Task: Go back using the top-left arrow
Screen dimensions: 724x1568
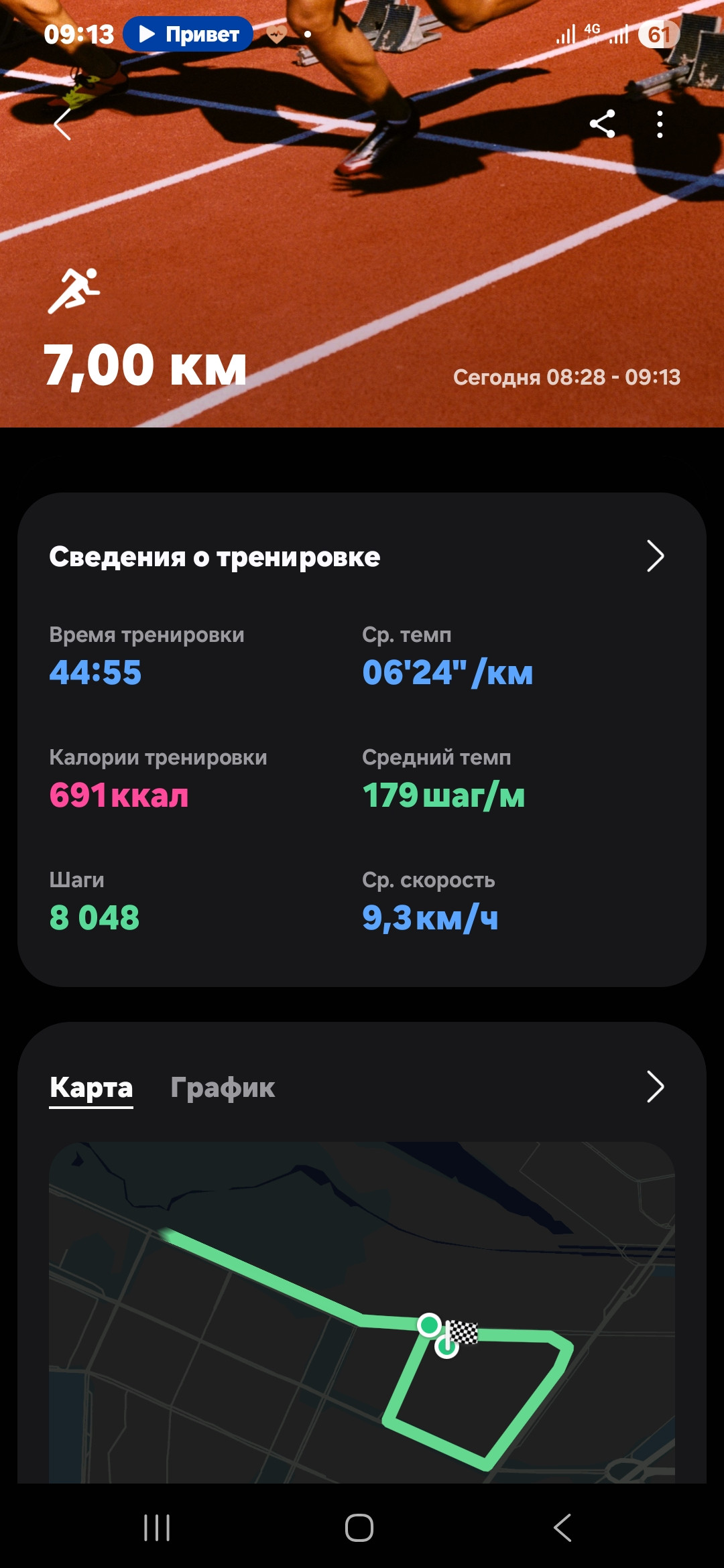Action: coord(62,124)
